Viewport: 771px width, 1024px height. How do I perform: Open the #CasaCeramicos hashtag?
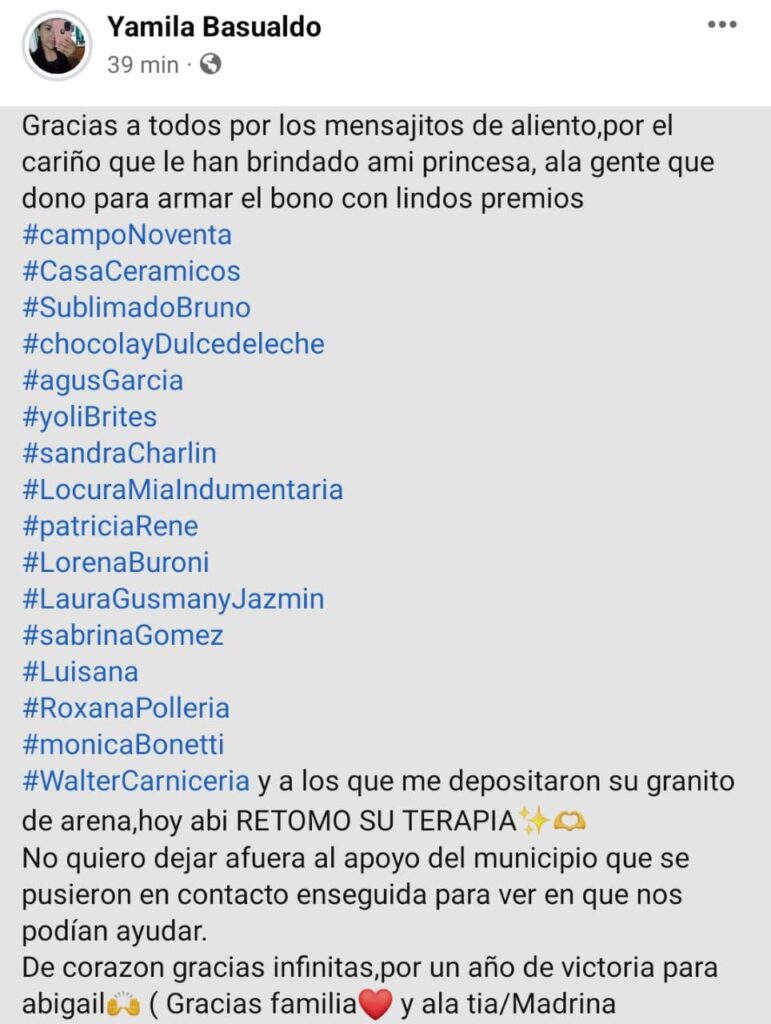[x=131, y=271]
